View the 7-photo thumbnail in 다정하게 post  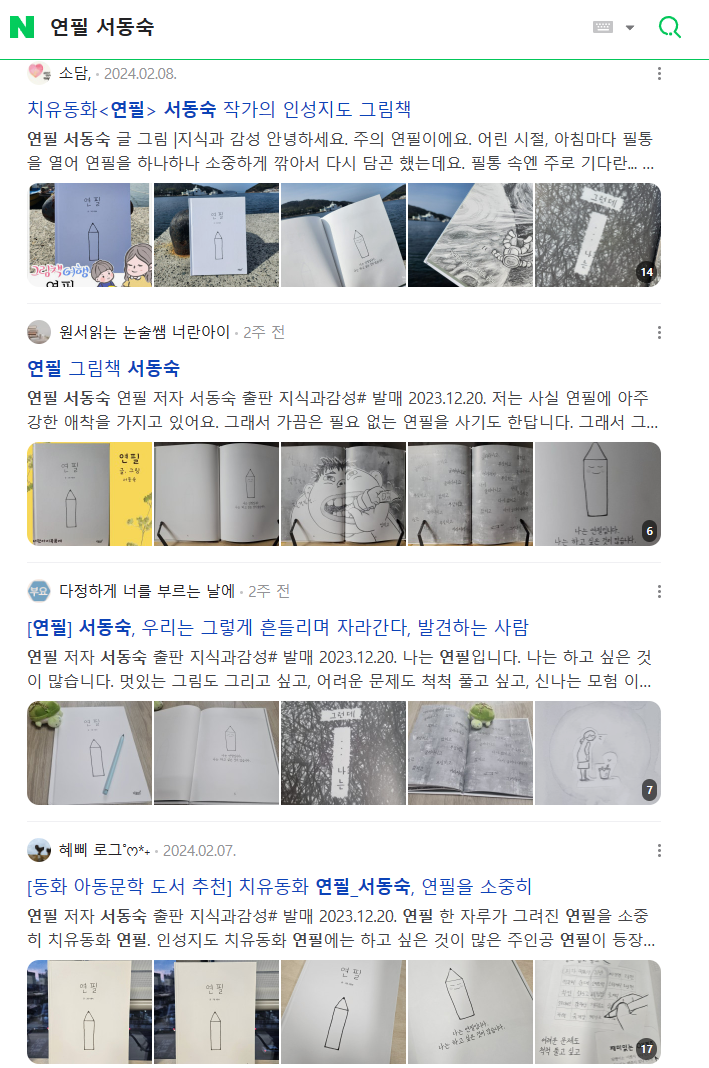597,753
